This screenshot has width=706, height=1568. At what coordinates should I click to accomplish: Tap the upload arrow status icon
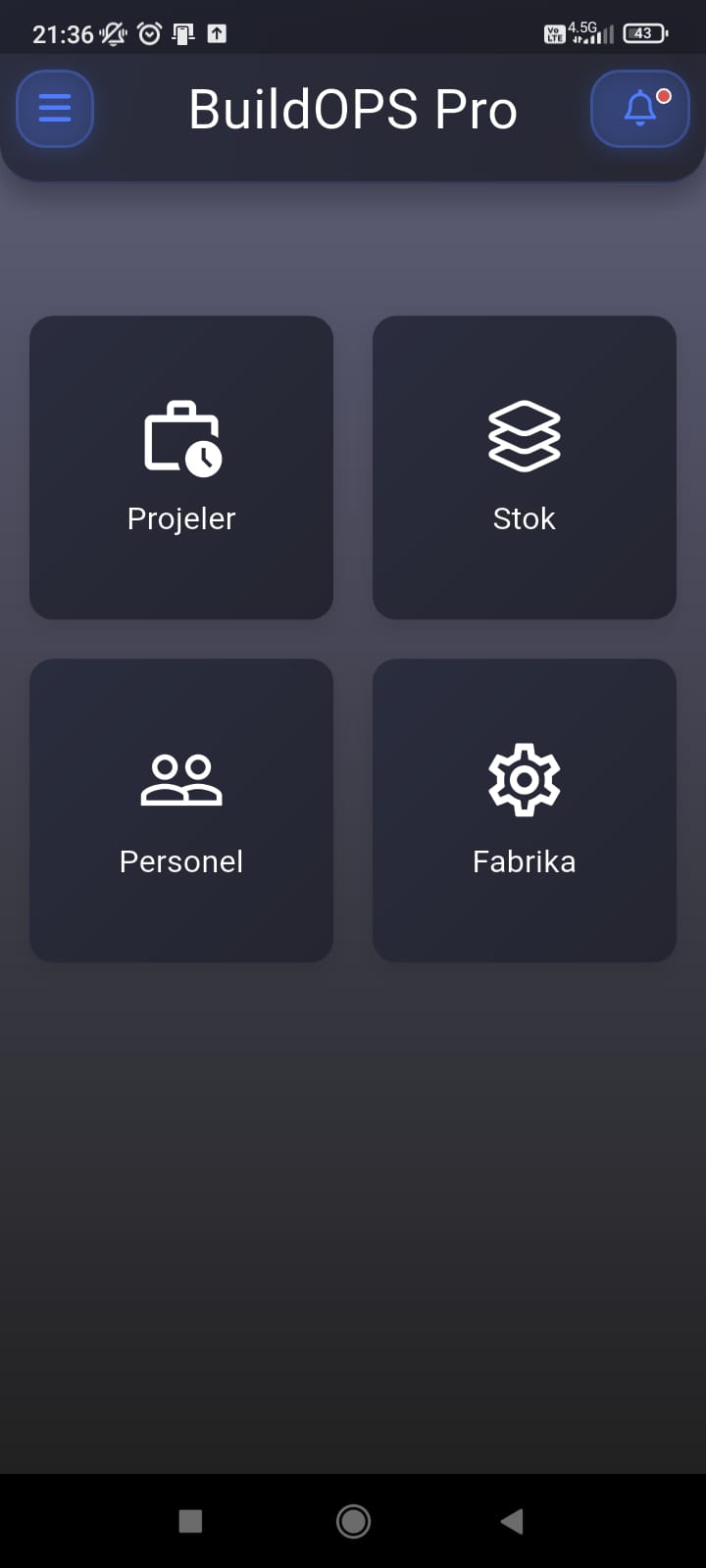[x=216, y=32]
